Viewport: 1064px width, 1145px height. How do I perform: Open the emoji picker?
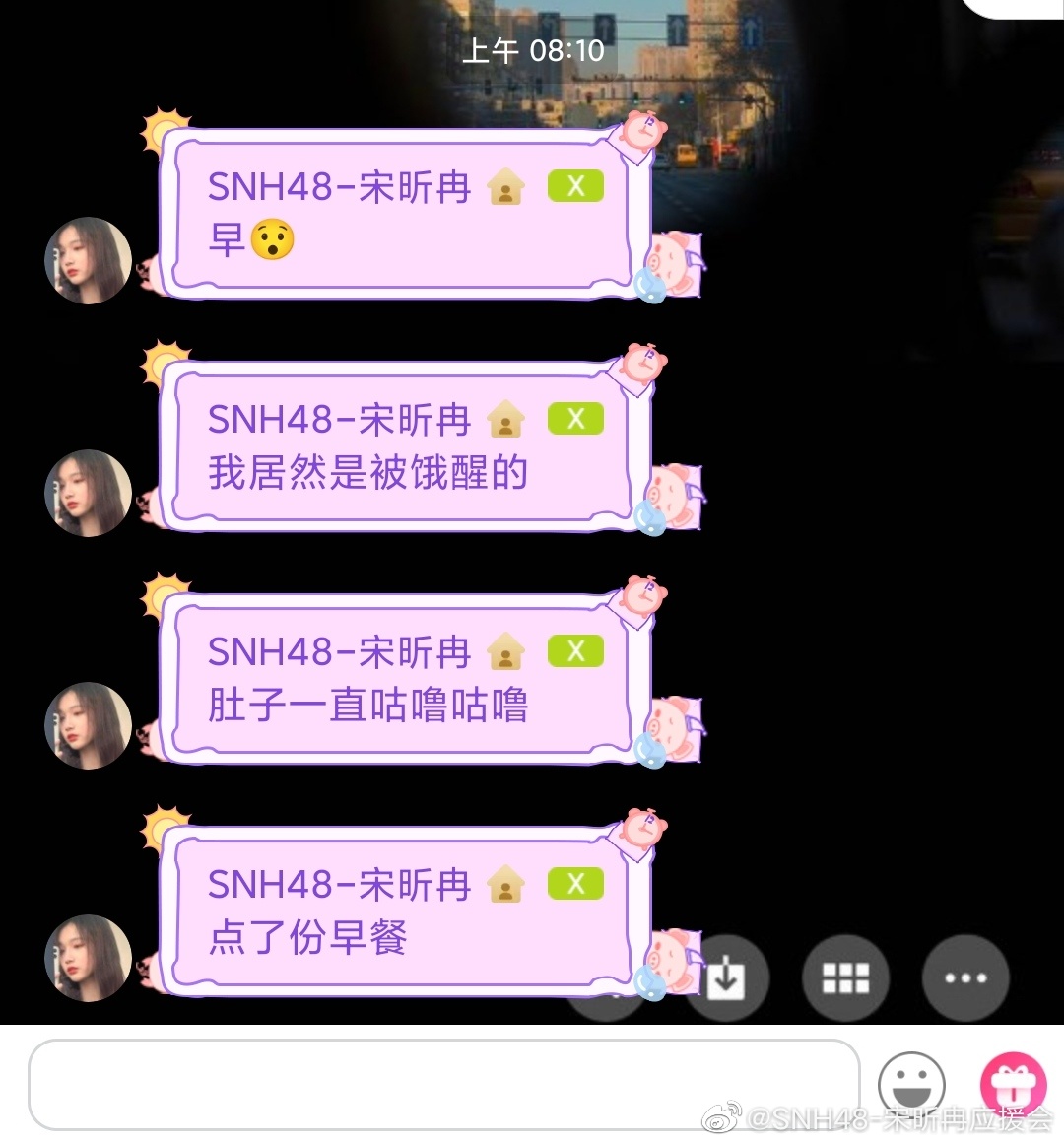[x=911, y=1084]
